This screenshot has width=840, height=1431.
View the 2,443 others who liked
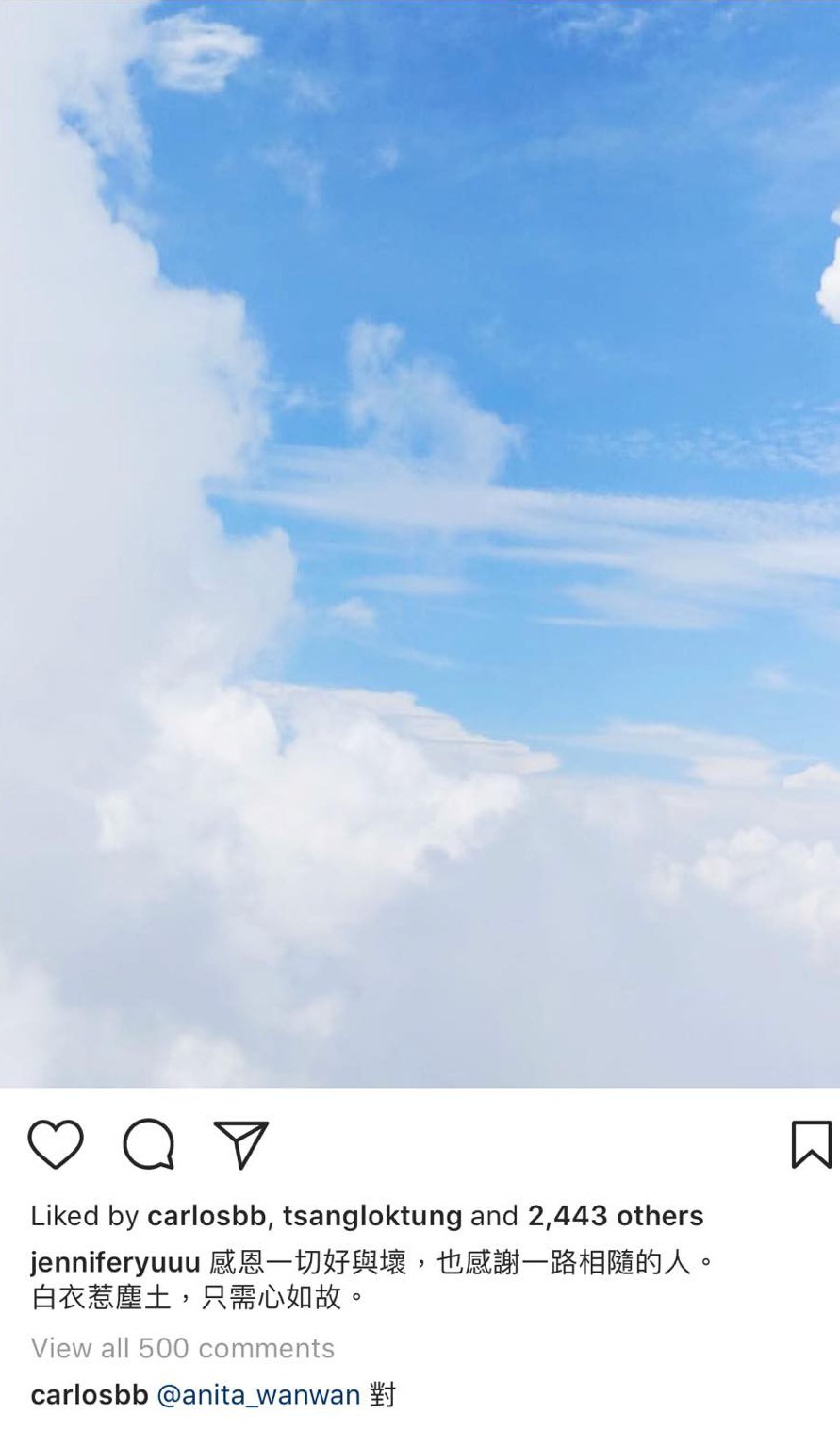[x=615, y=1216]
